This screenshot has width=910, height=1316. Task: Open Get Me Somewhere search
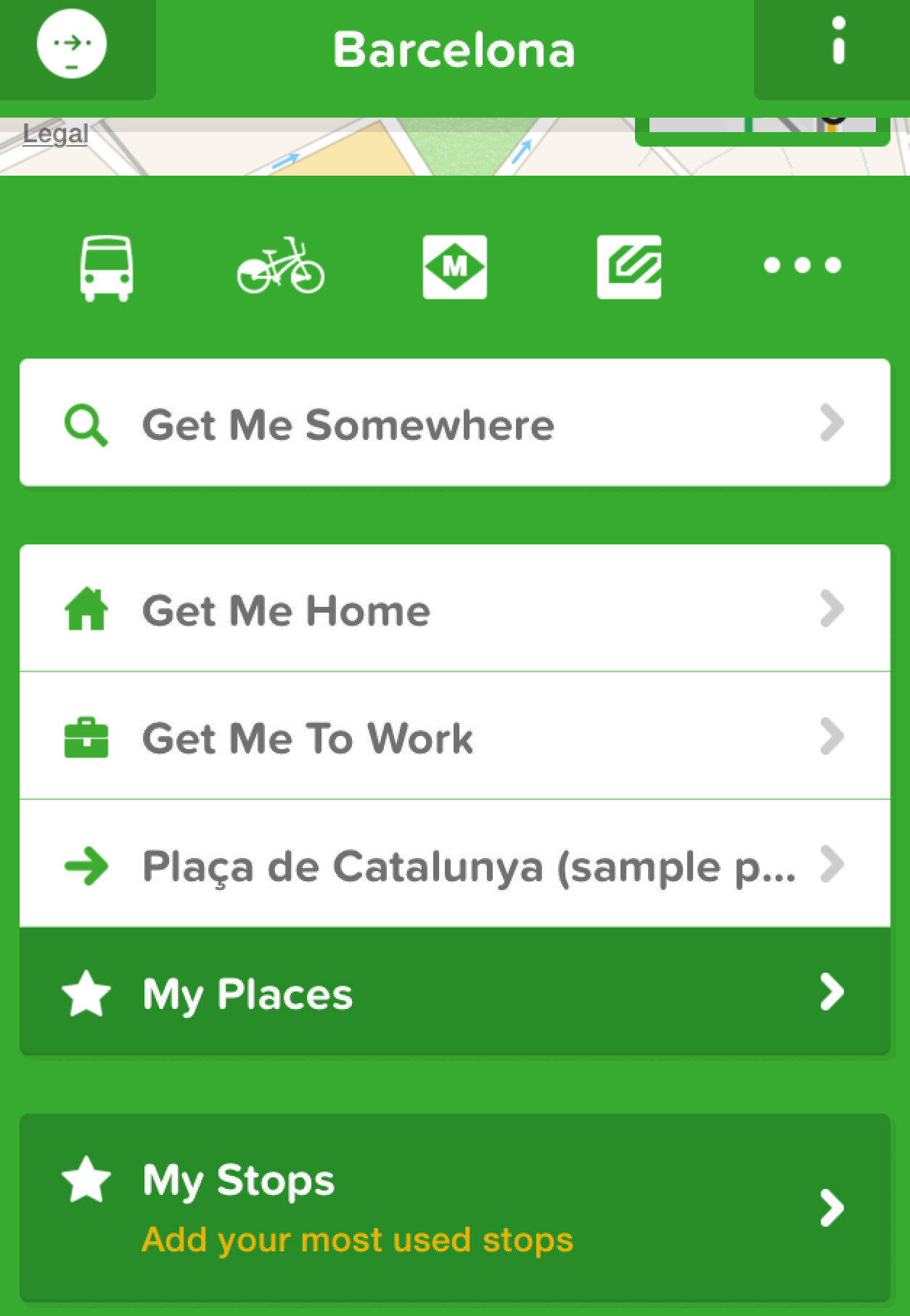point(455,423)
